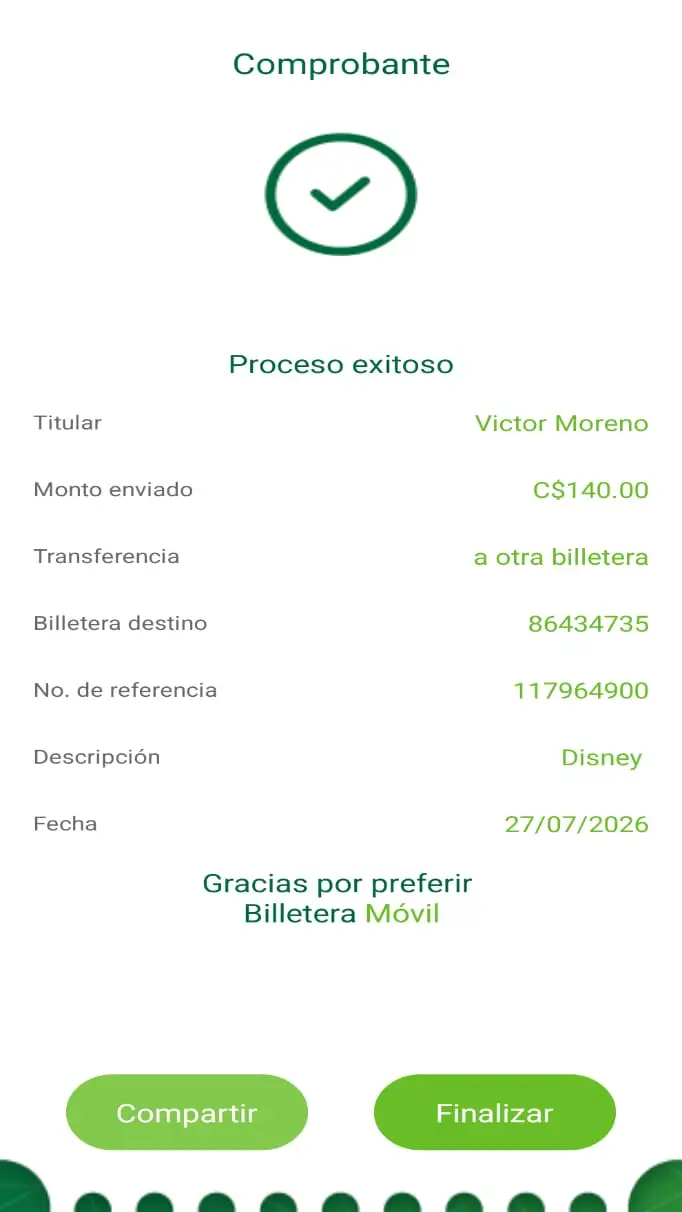Screen dimensions: 682x1212
Task: Finish with the Finalizar button
Action: point(495,1112)
